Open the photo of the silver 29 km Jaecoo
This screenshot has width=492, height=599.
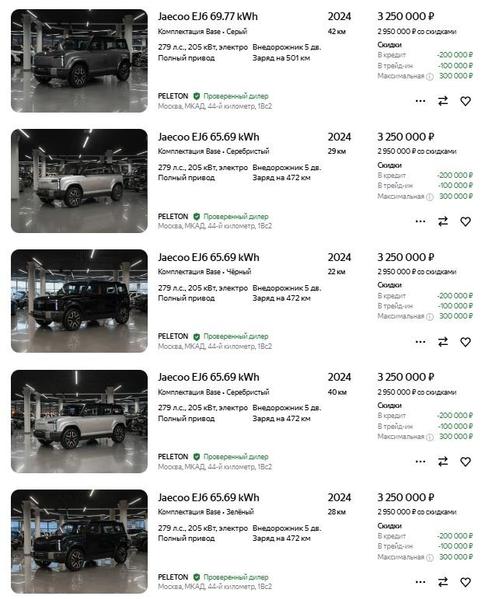[x=79, y=181]
